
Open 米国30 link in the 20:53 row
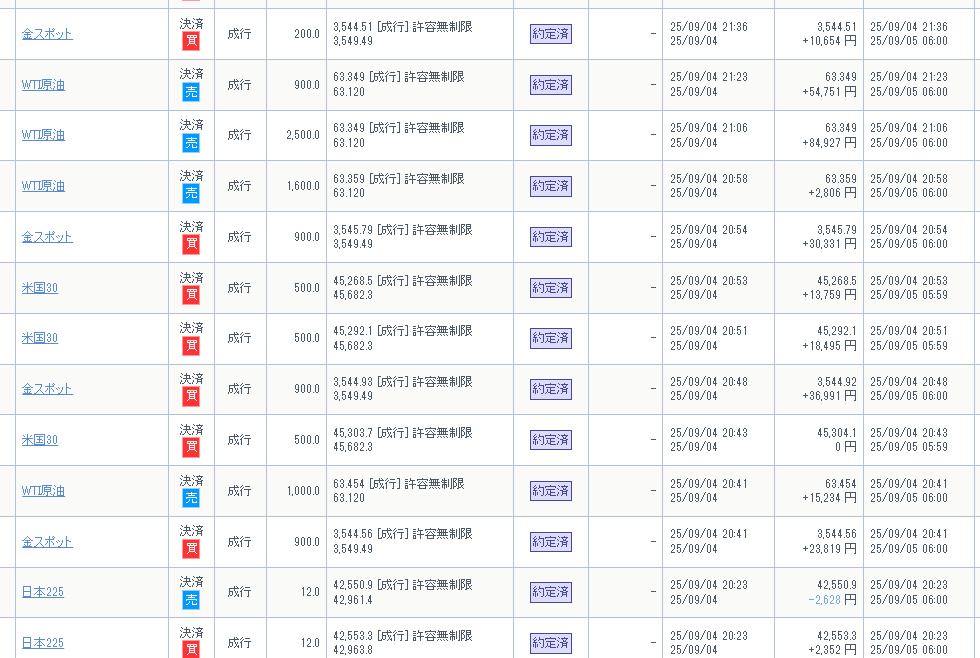(x=40, y=288)
